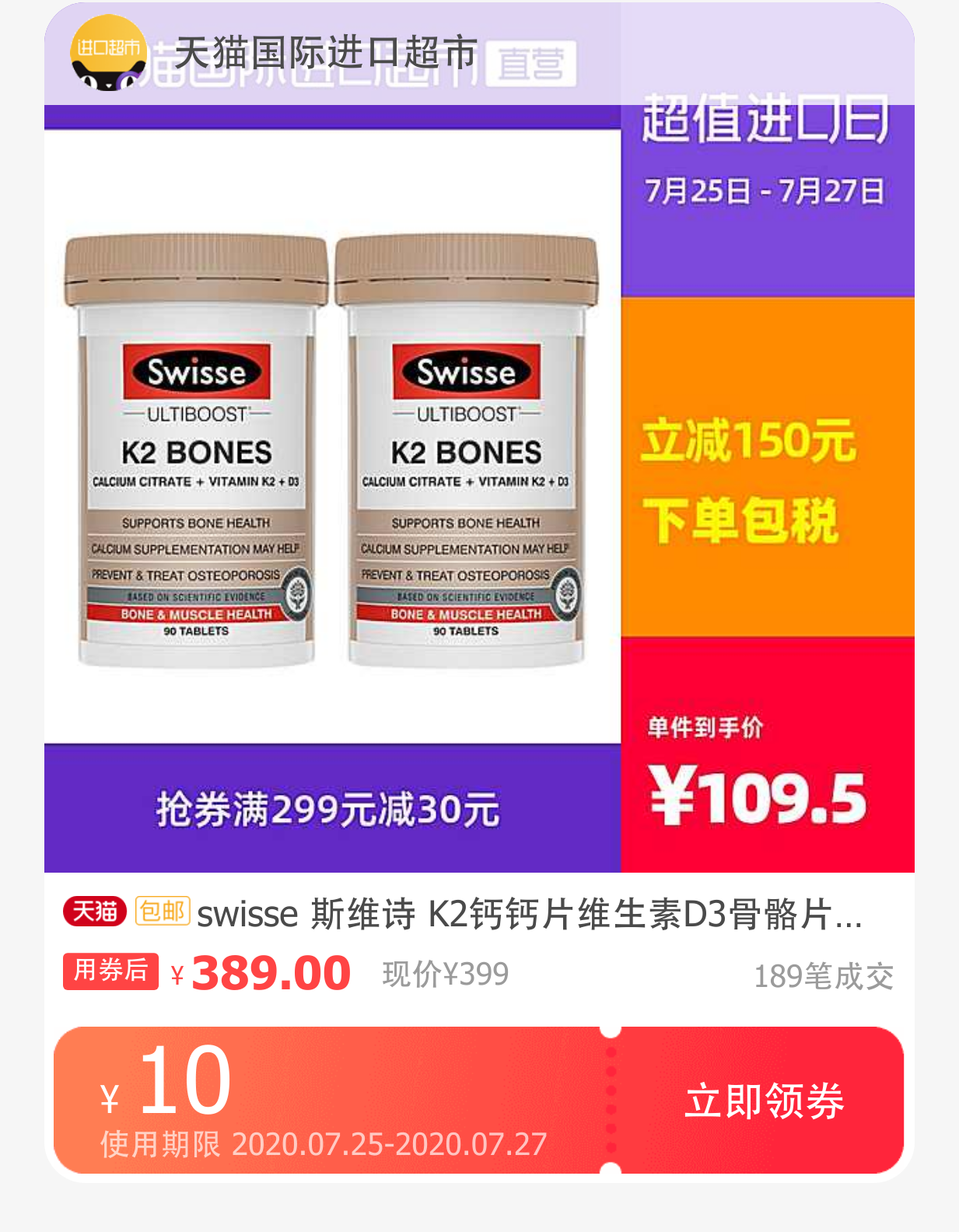
Task: Click the 立即领券 claim coupon button
Action: [765, 1101]
